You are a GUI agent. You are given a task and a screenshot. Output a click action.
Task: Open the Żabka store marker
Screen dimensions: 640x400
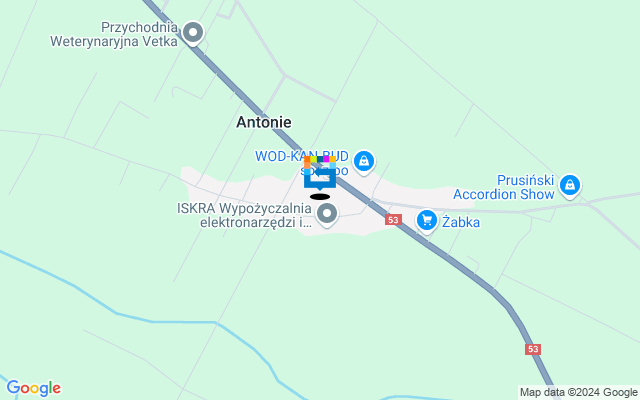[428, 220]
